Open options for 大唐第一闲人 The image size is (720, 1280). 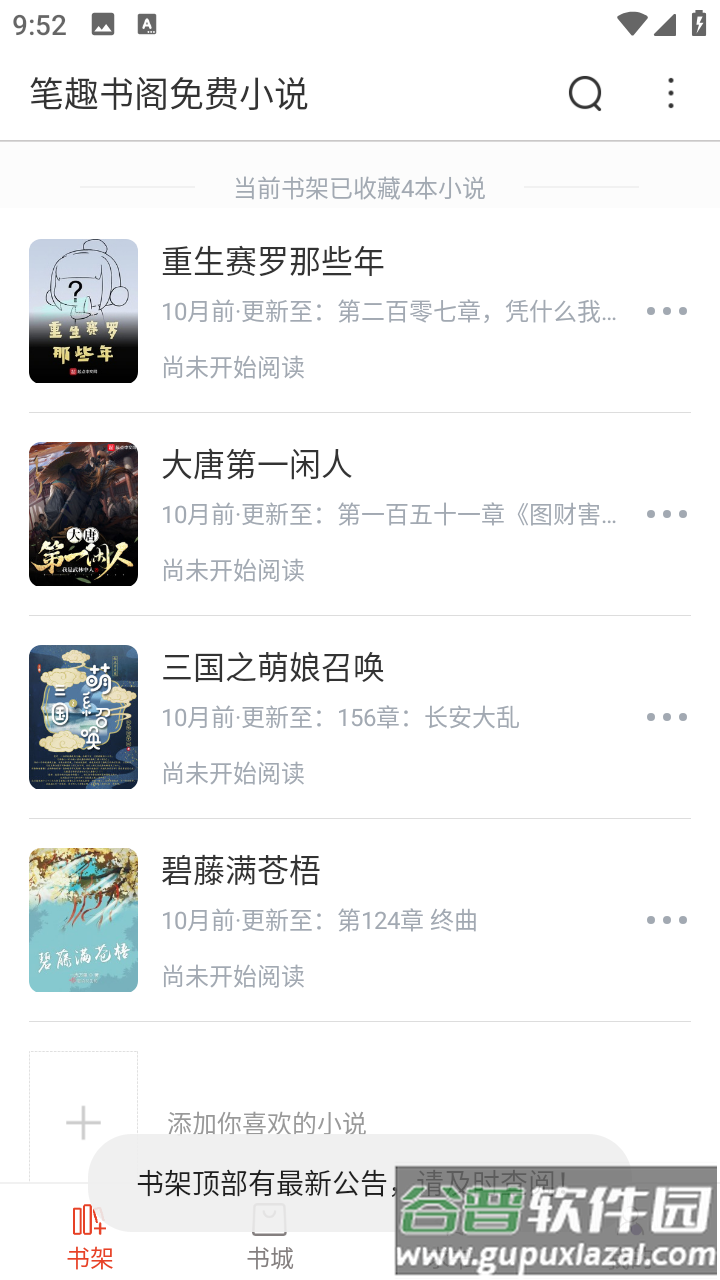(x=666, y=514)
